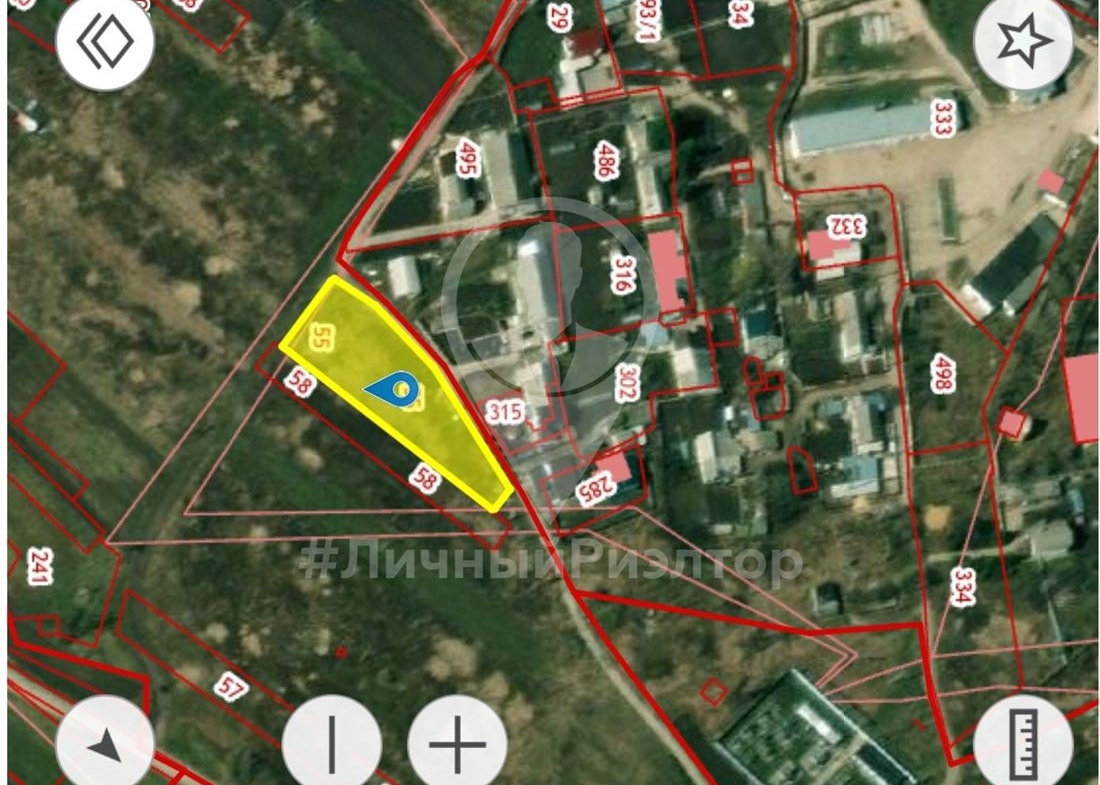The image size is (1100, 785).
Task: Add this parcel to favorites
Action: click(x=1024, y=42)
